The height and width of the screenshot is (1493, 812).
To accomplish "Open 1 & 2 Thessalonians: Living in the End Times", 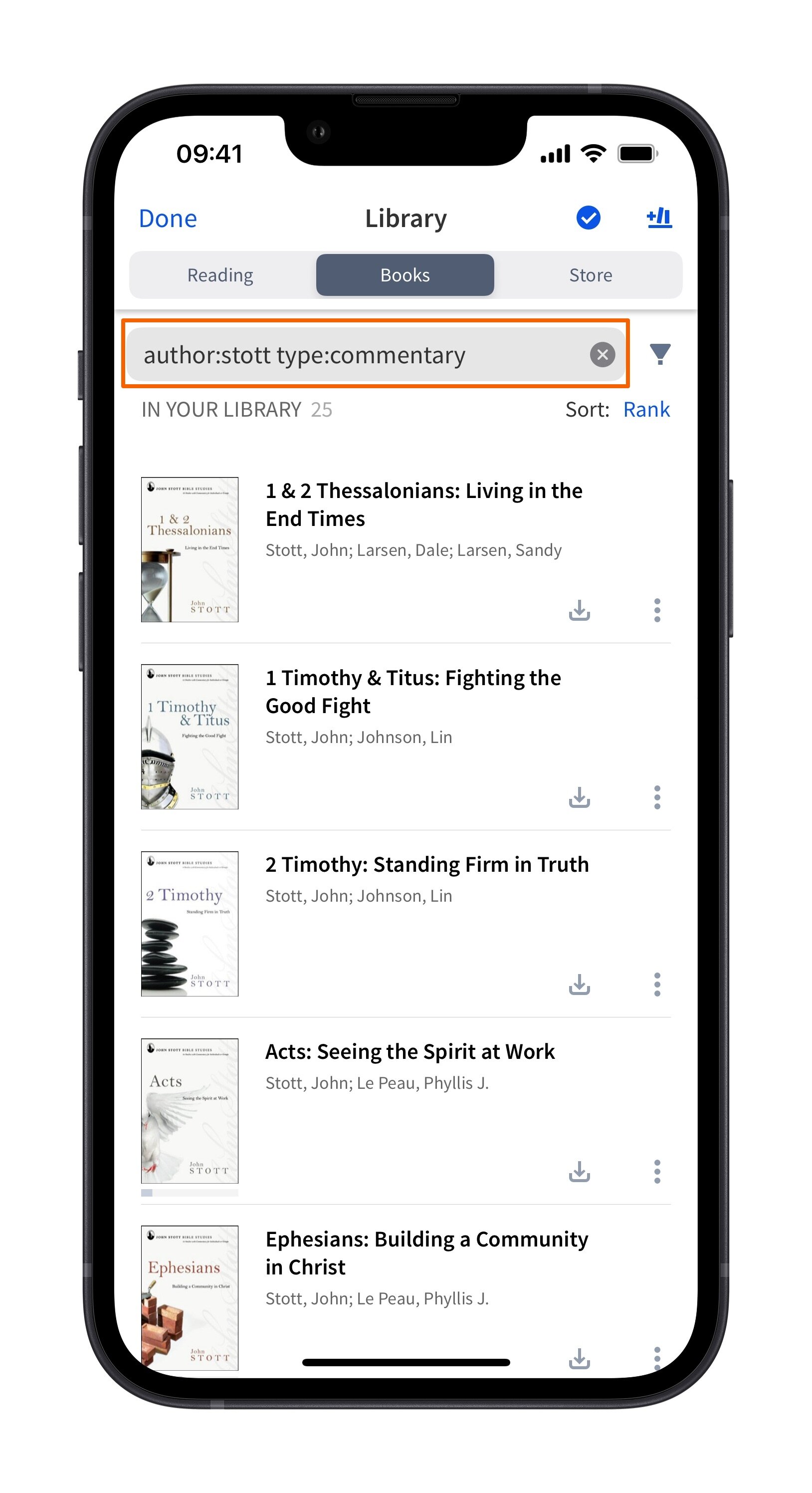I will (423, 504).
